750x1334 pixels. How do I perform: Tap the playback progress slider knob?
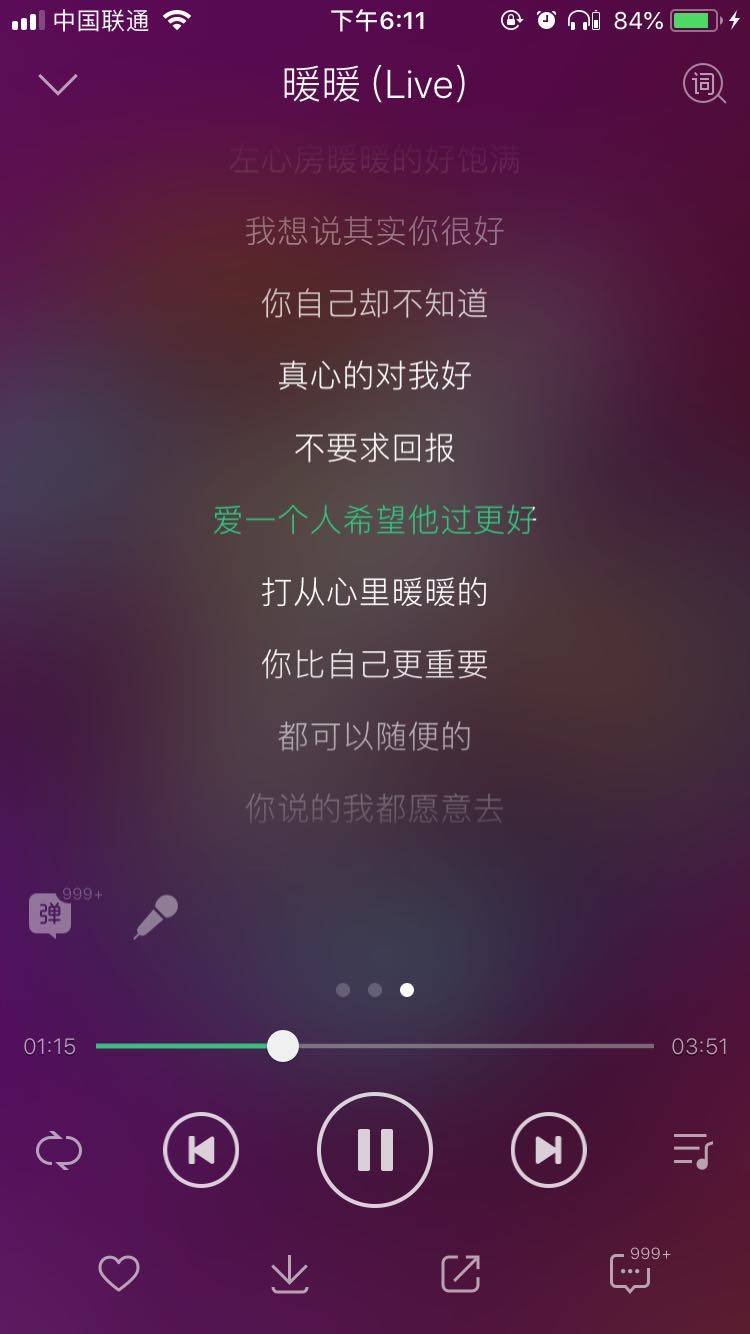click(x=283, y=1046)
